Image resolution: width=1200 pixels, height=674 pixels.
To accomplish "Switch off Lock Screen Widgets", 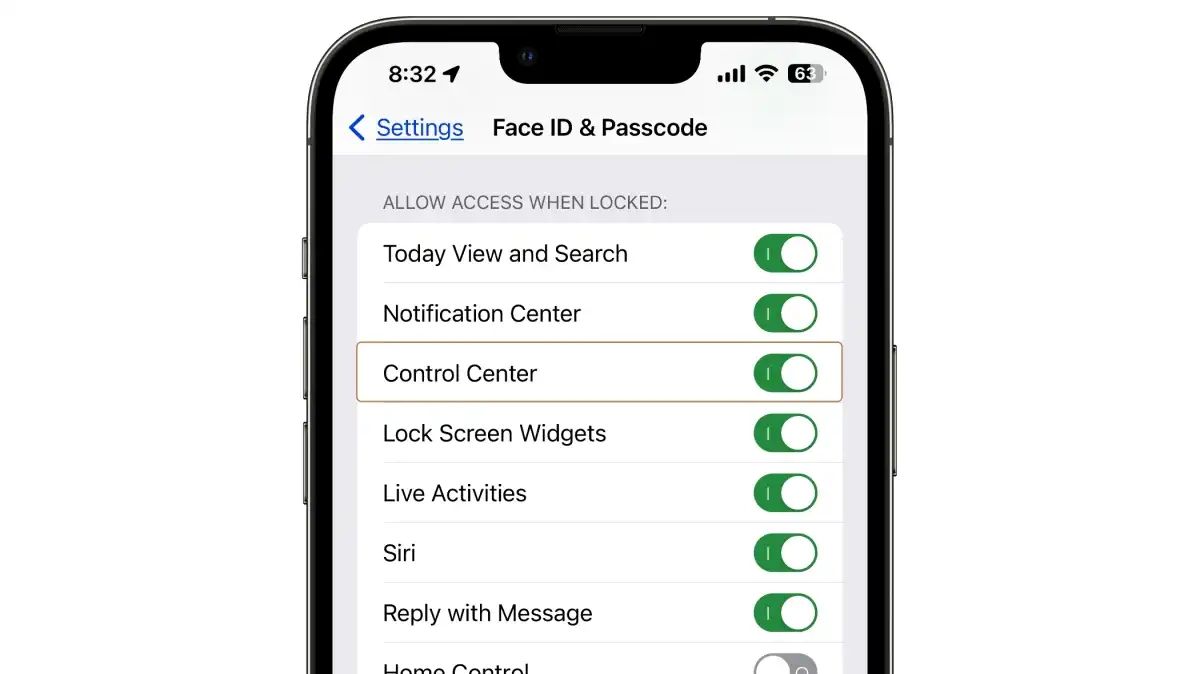I will click(x=785, y=434).
